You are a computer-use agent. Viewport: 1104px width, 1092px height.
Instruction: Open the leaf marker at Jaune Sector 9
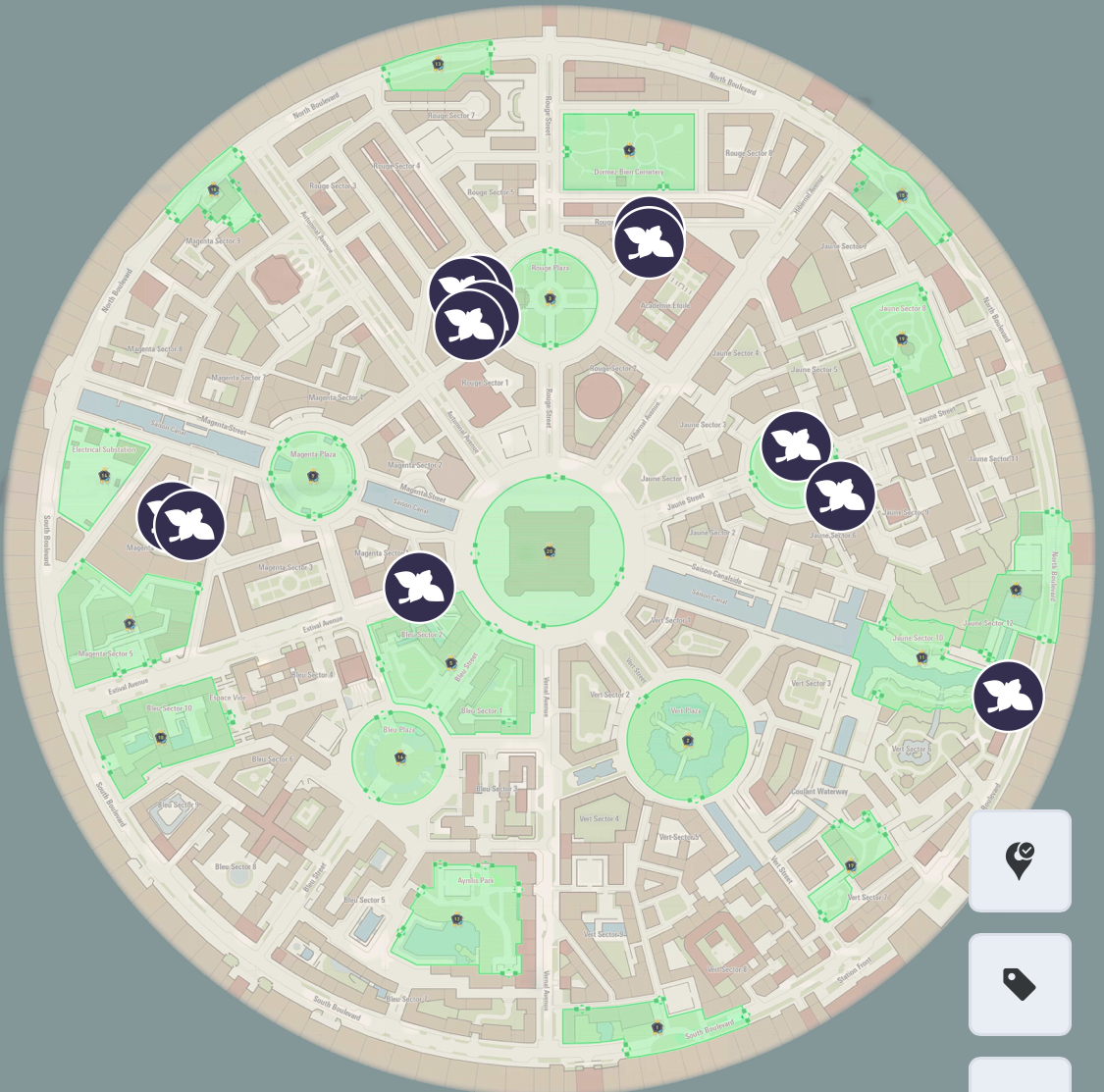[x=841, y=496]
